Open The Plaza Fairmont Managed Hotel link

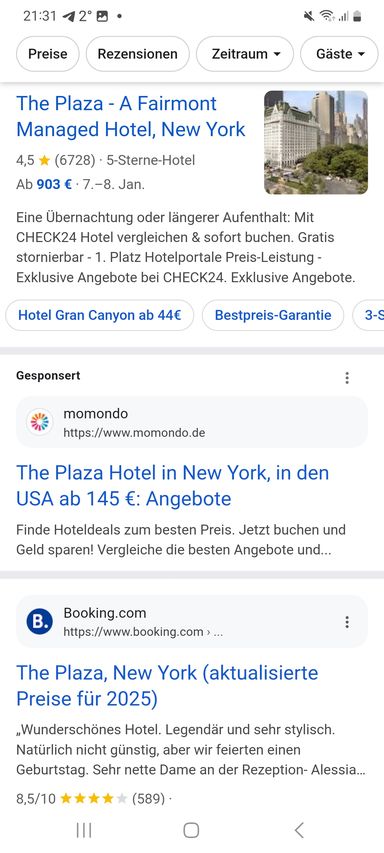coord(131,116)
